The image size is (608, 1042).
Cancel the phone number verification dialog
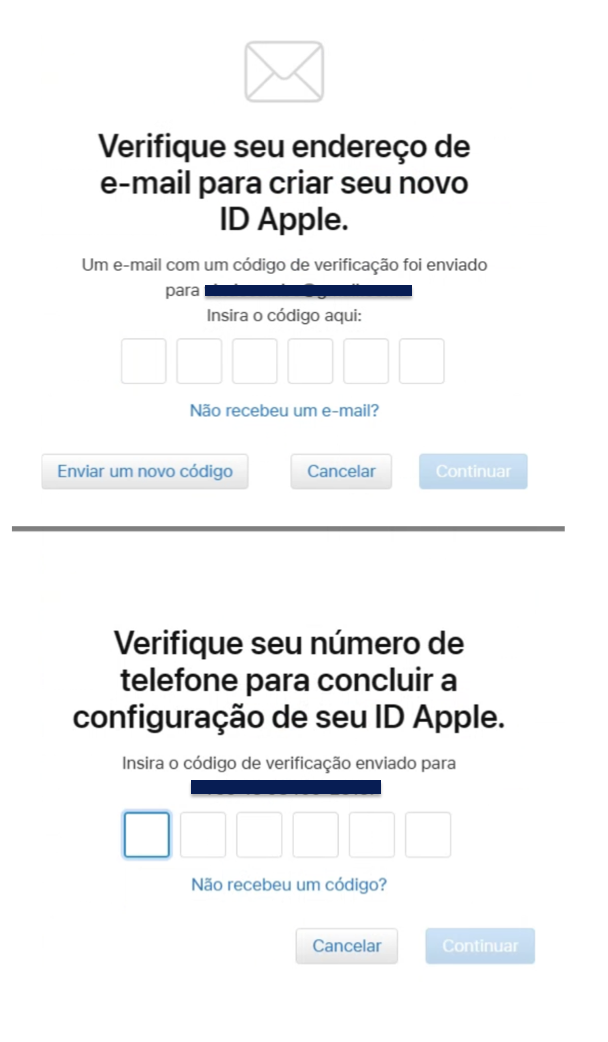pos(347,946)
